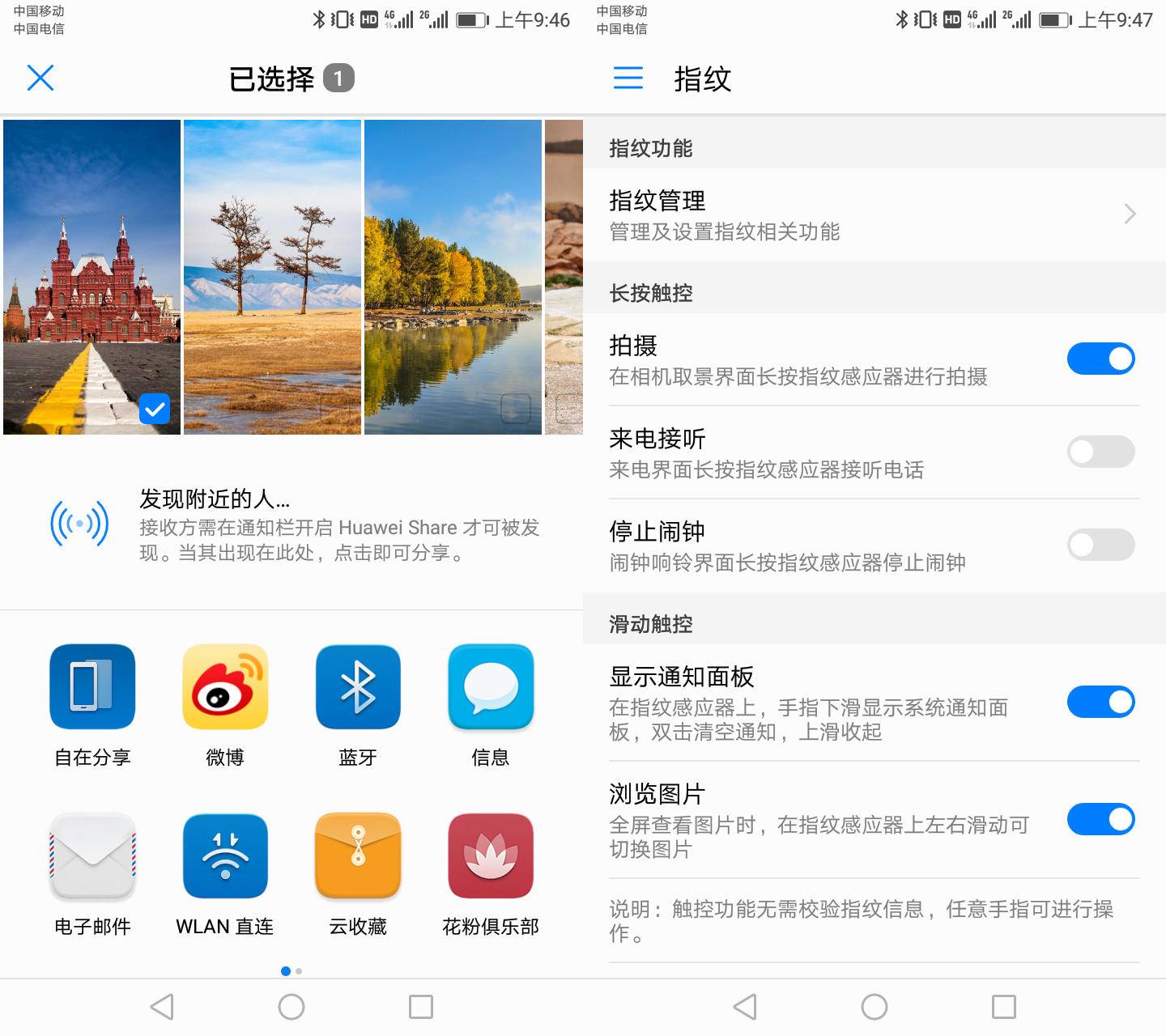Screen dimensions: 1166x1036
Task: Turn off 浏览图片 switch
Action: [x=1100, y=819]
